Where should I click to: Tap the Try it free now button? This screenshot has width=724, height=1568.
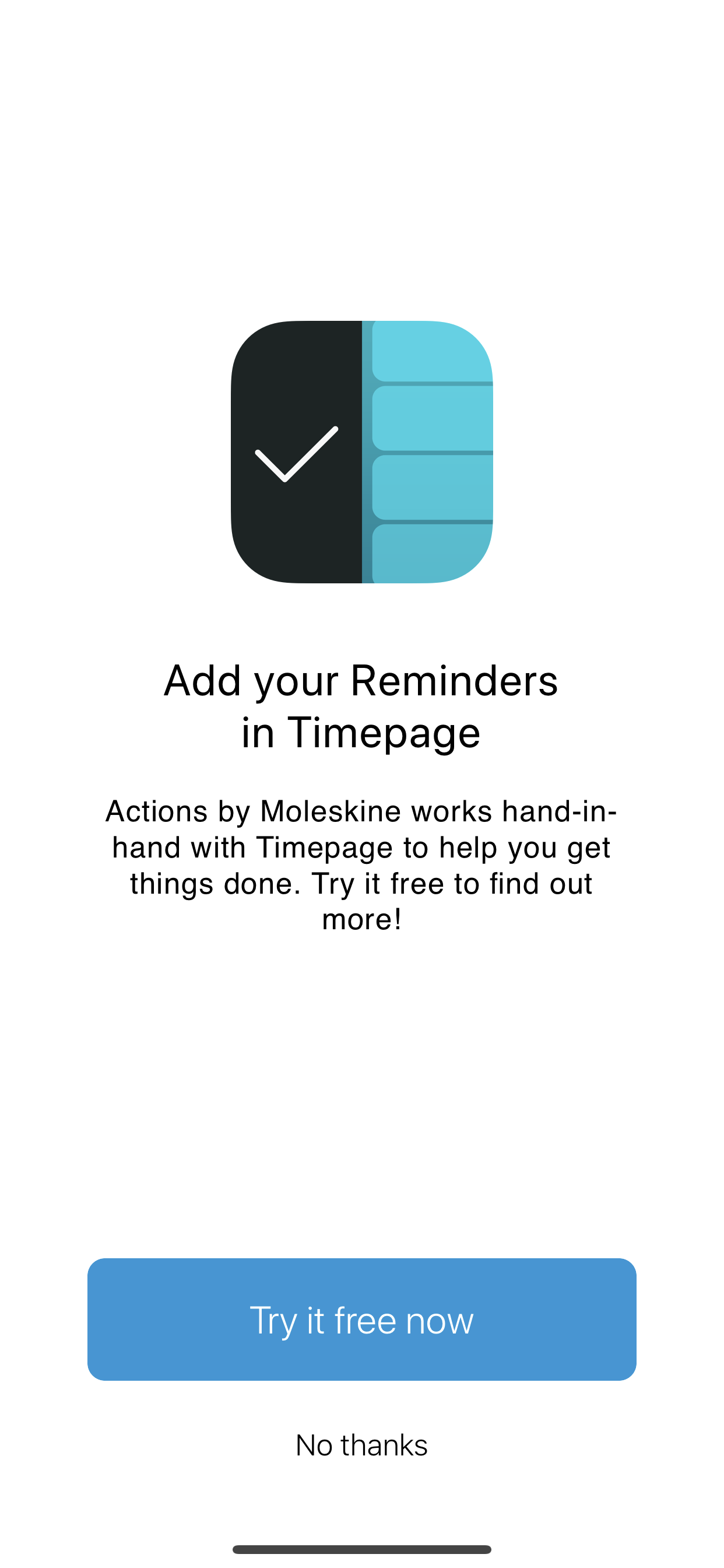[362, 1319]
